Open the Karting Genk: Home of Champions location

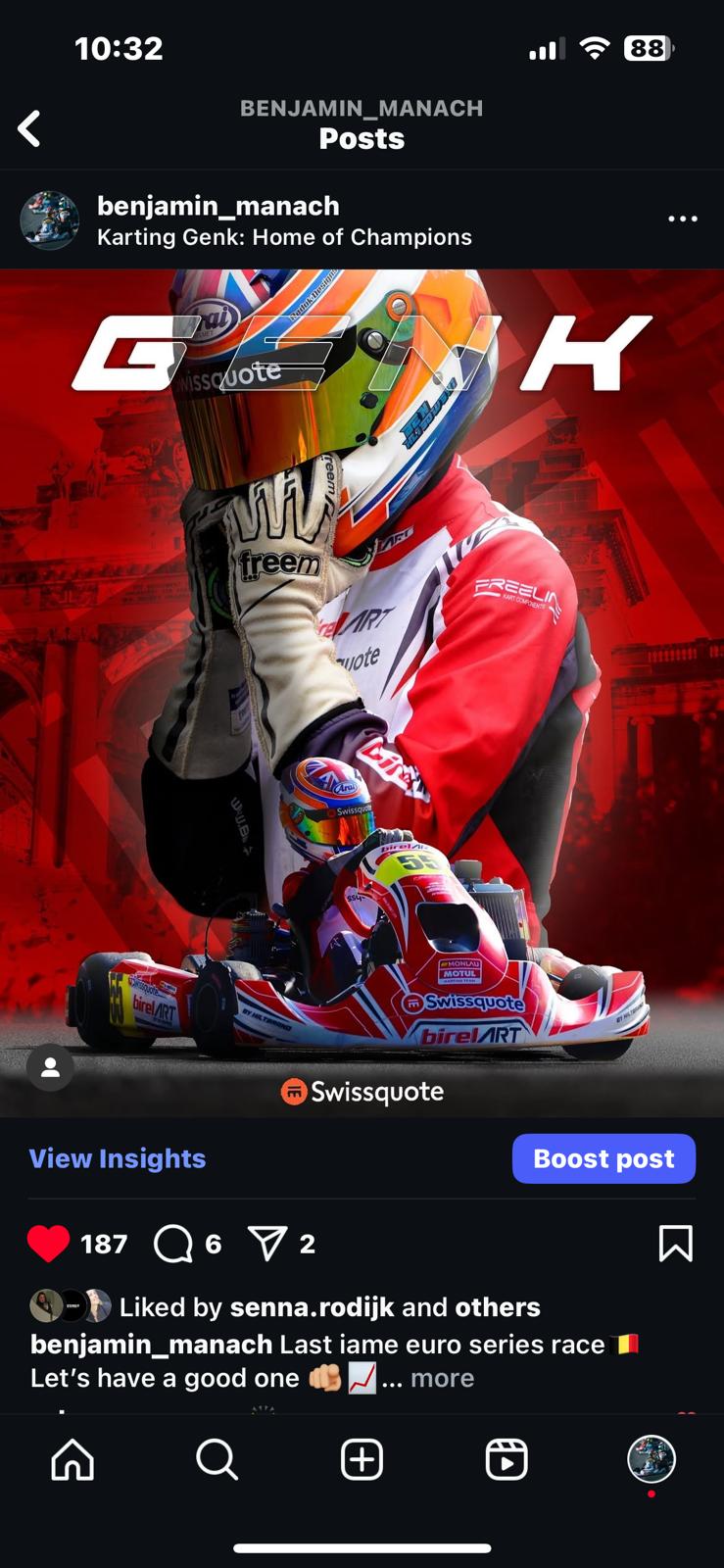coord(284,237)
